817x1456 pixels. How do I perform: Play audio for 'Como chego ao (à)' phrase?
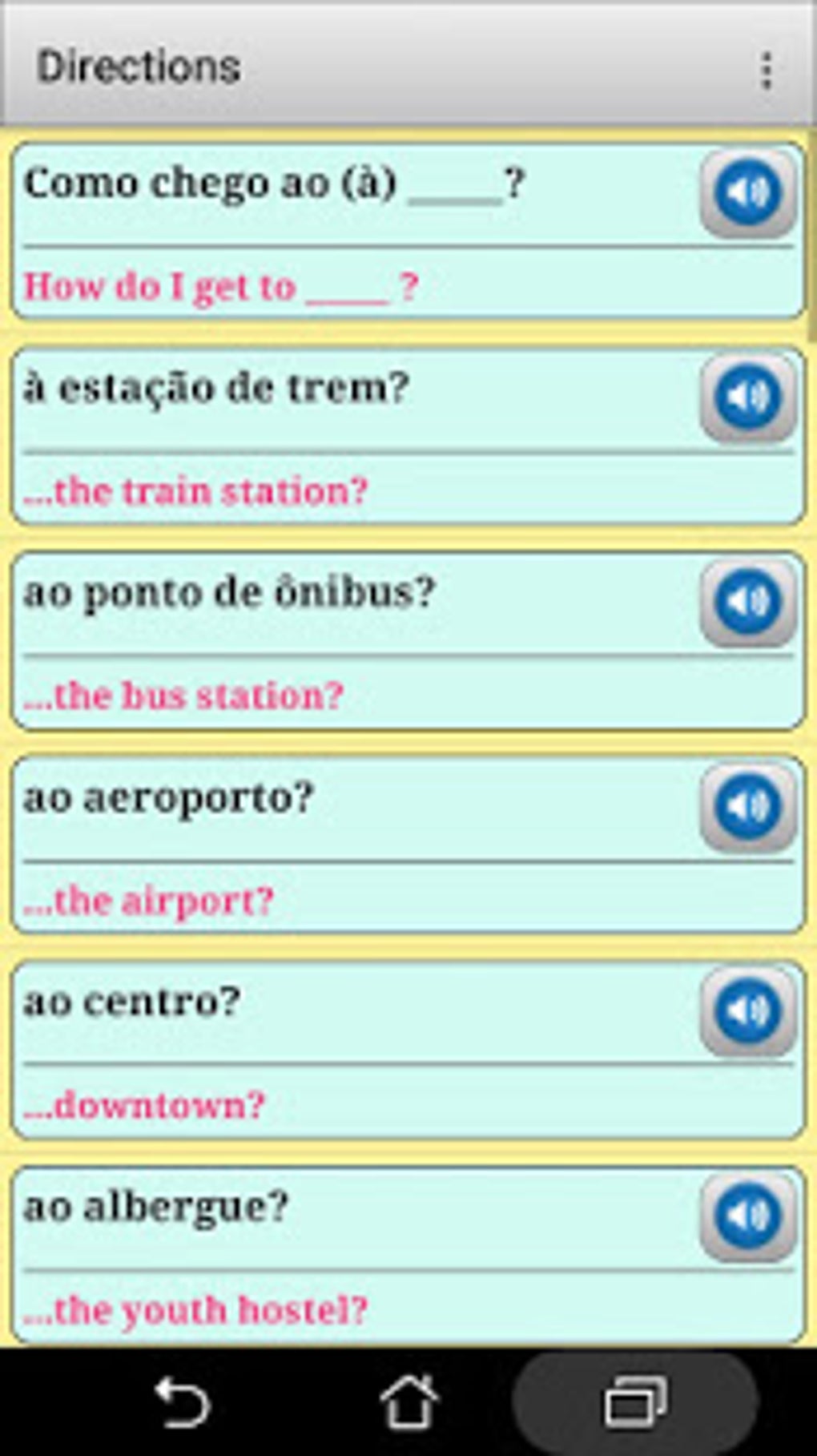pos(748,193)
